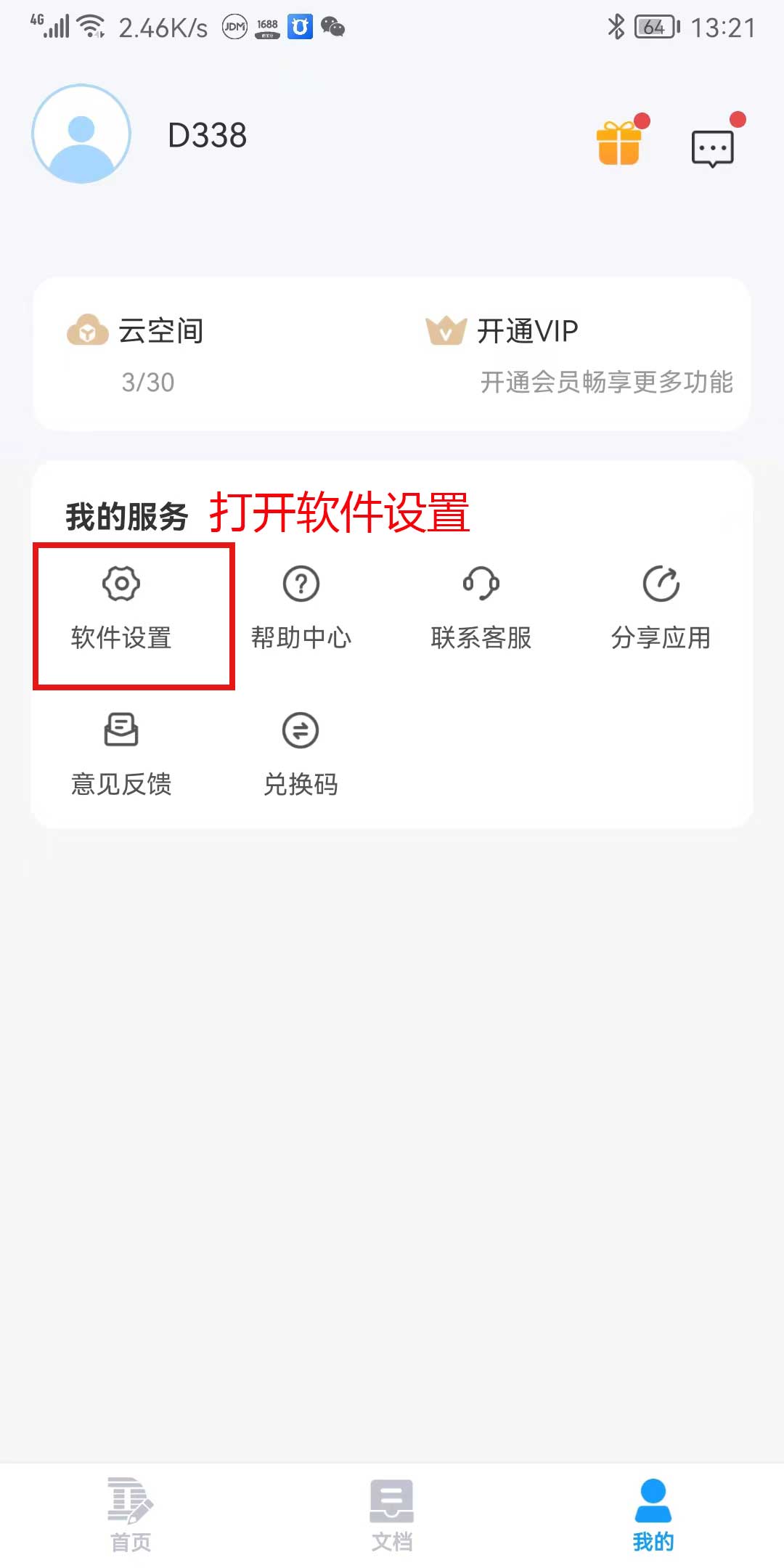The image size is (784, 1568).
Task: Open 意见反馈 feedback
Action: pyautogui.click(x=121, y=754)
